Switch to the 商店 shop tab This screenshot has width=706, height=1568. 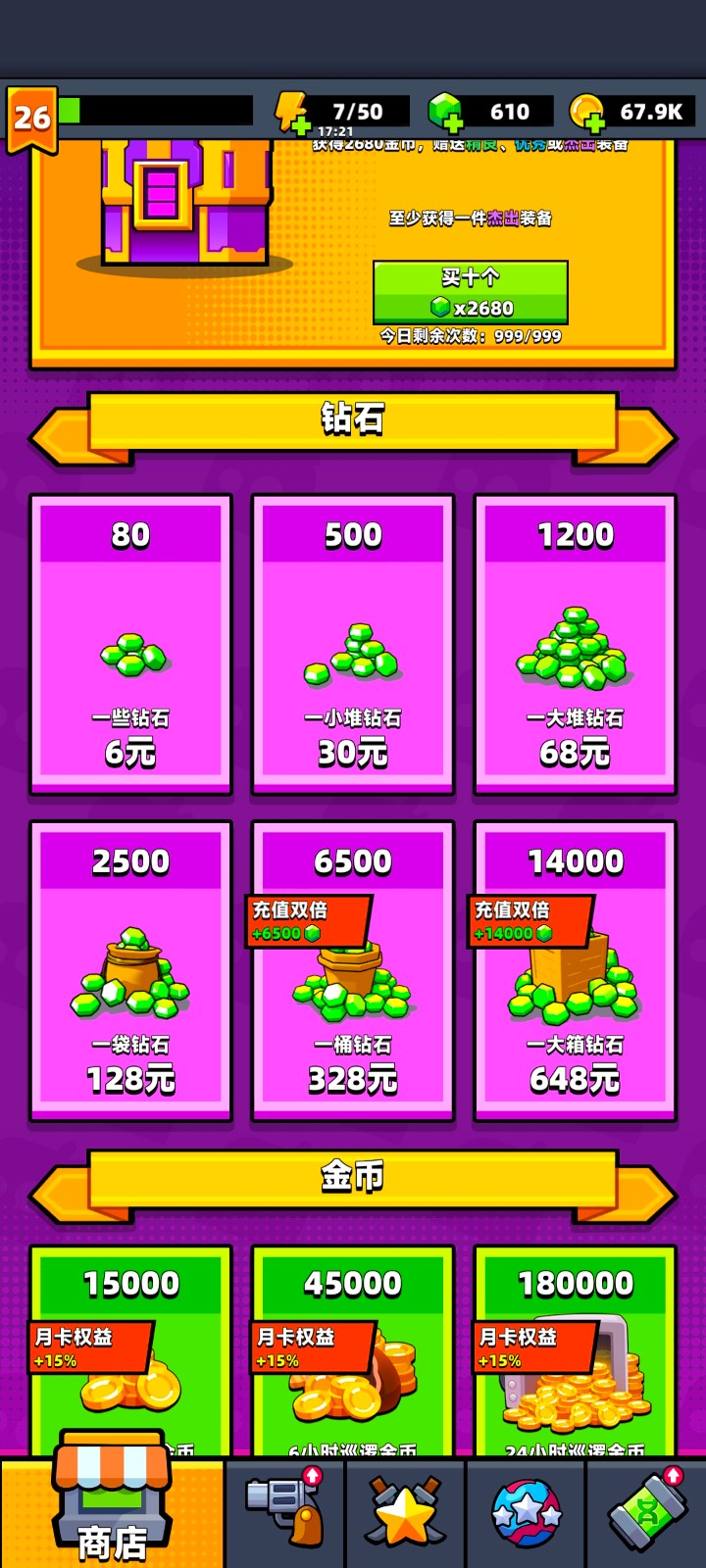(112, 1511)
